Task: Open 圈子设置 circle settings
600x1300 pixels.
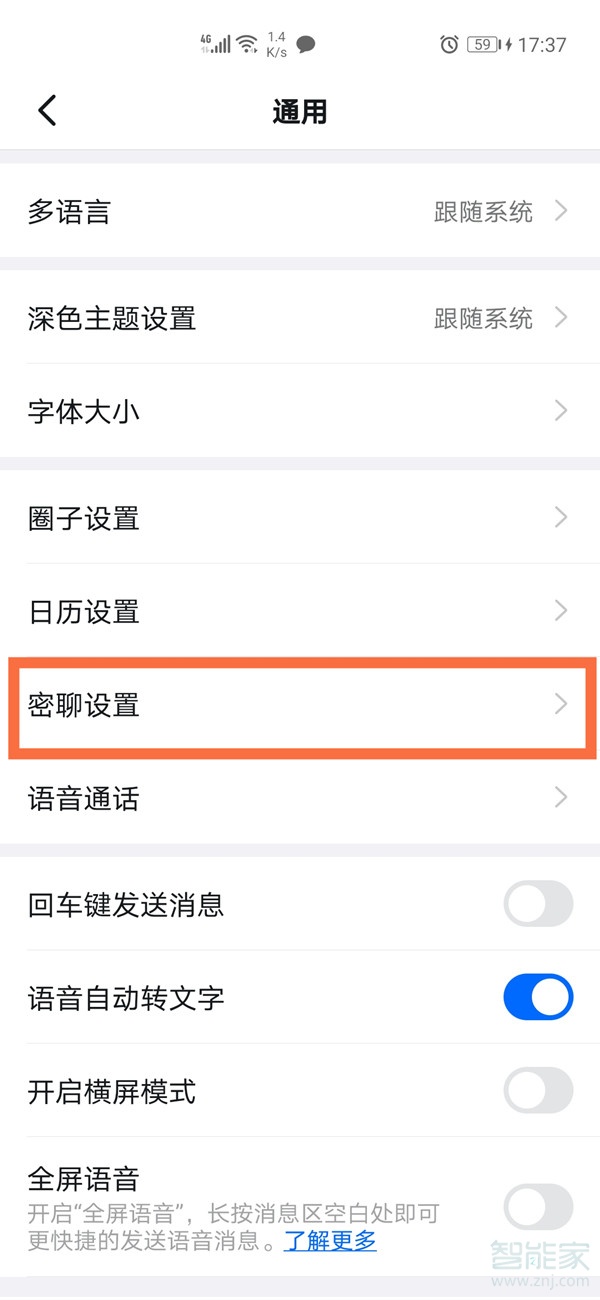Action: (x=300, y=518)
